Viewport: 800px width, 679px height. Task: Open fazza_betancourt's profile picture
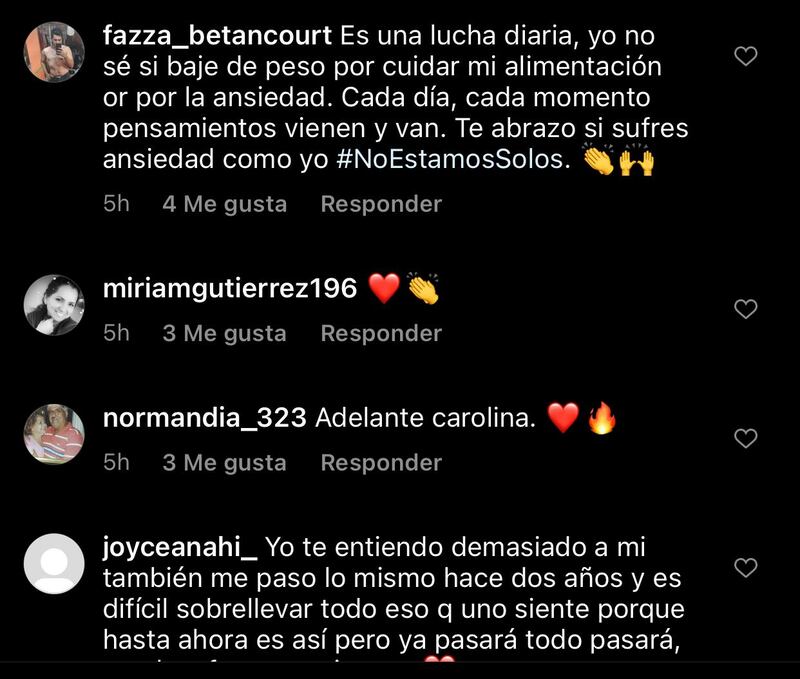[54, 52]
